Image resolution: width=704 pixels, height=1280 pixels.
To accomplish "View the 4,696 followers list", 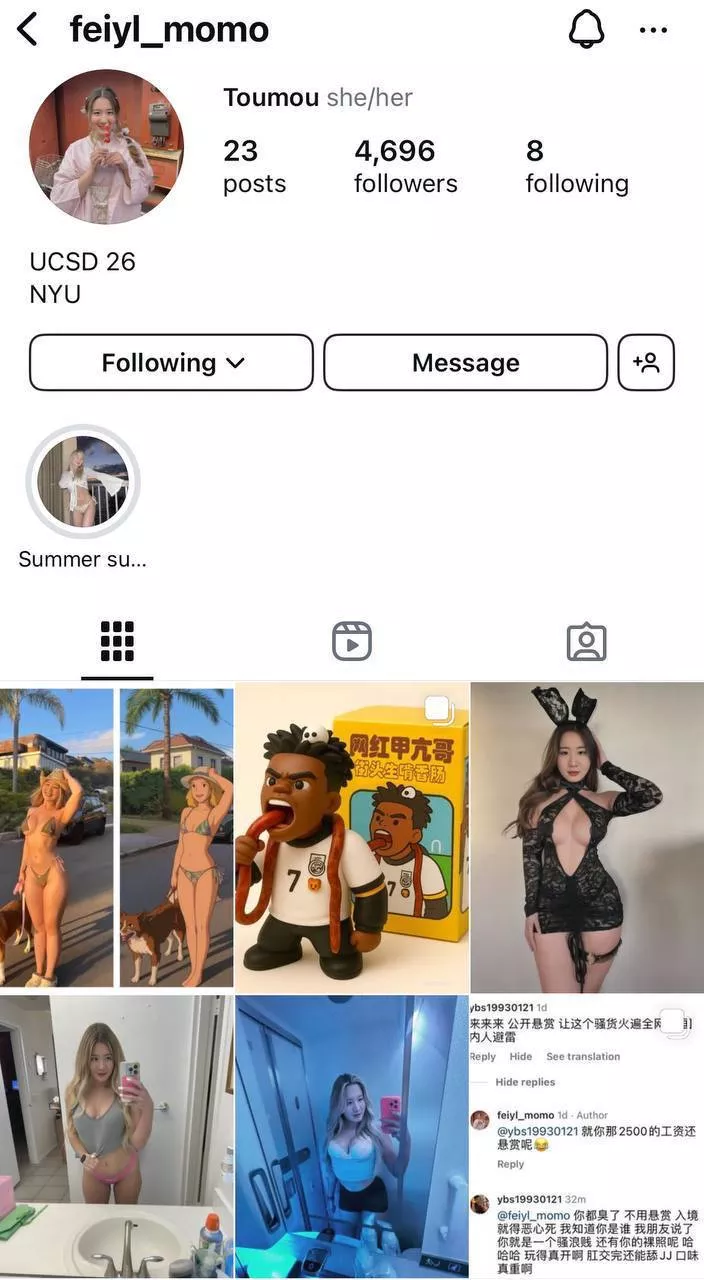I will point(405,166).
